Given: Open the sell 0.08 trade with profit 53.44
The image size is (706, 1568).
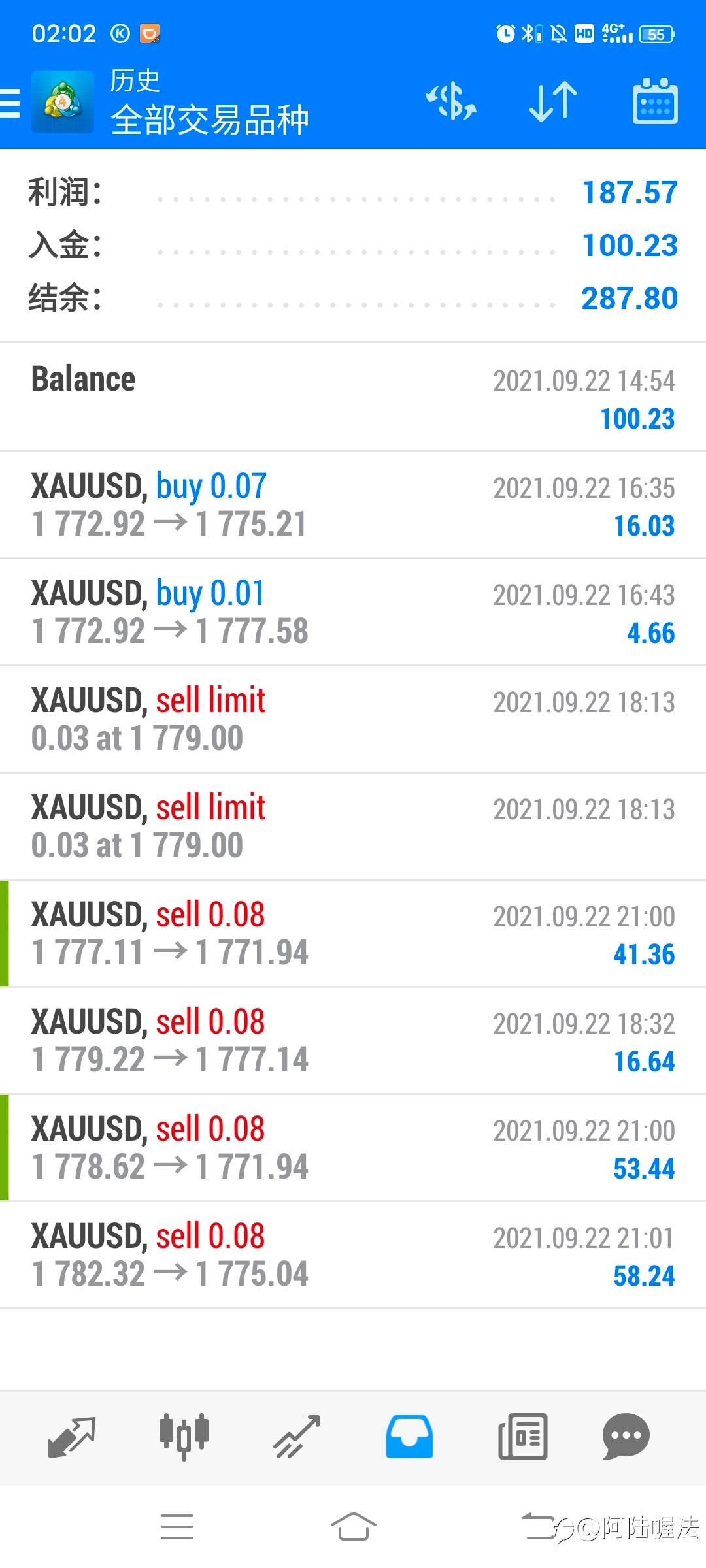Looking at the screenshot, I should tap(353, 1148).
